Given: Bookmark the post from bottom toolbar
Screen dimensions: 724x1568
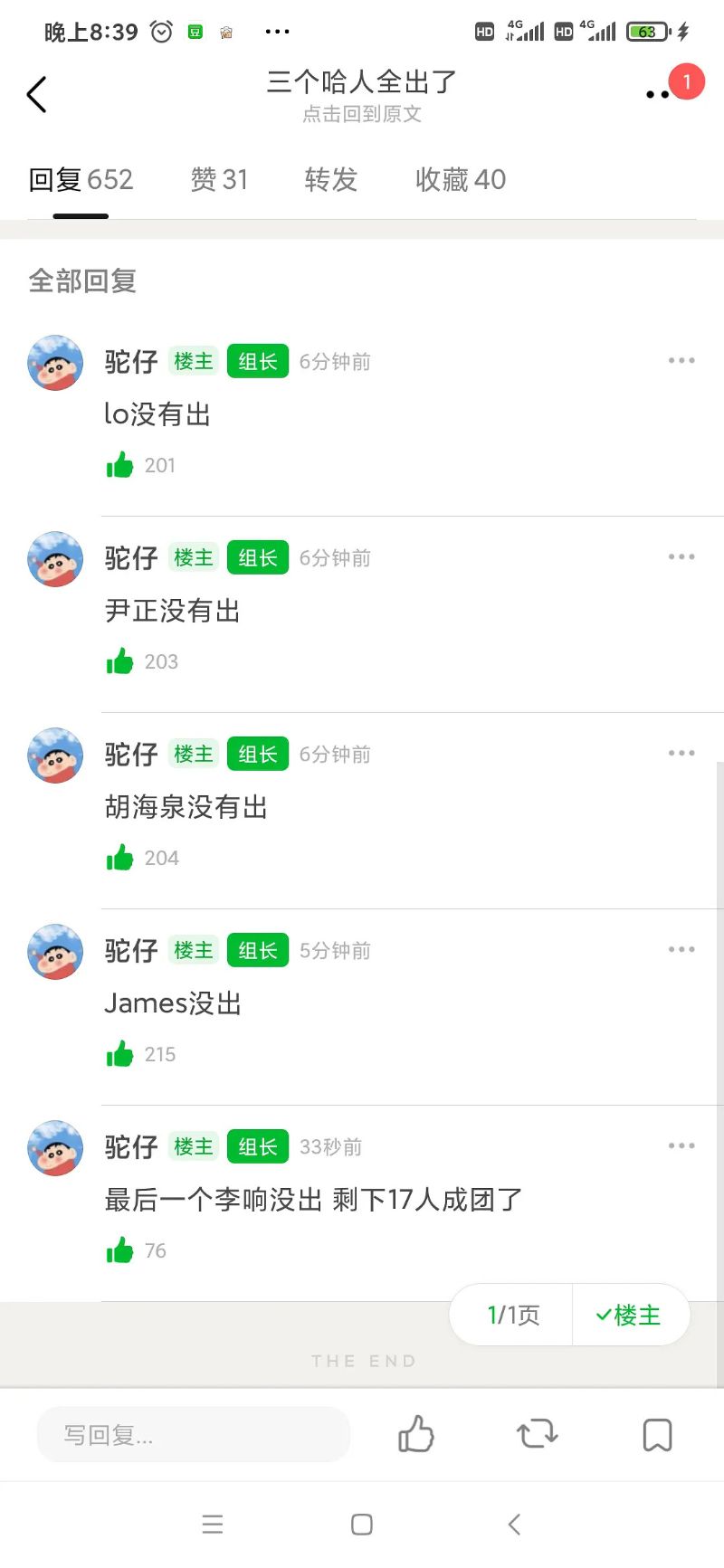Looking at the screenshot, I should pos(657,1434).
